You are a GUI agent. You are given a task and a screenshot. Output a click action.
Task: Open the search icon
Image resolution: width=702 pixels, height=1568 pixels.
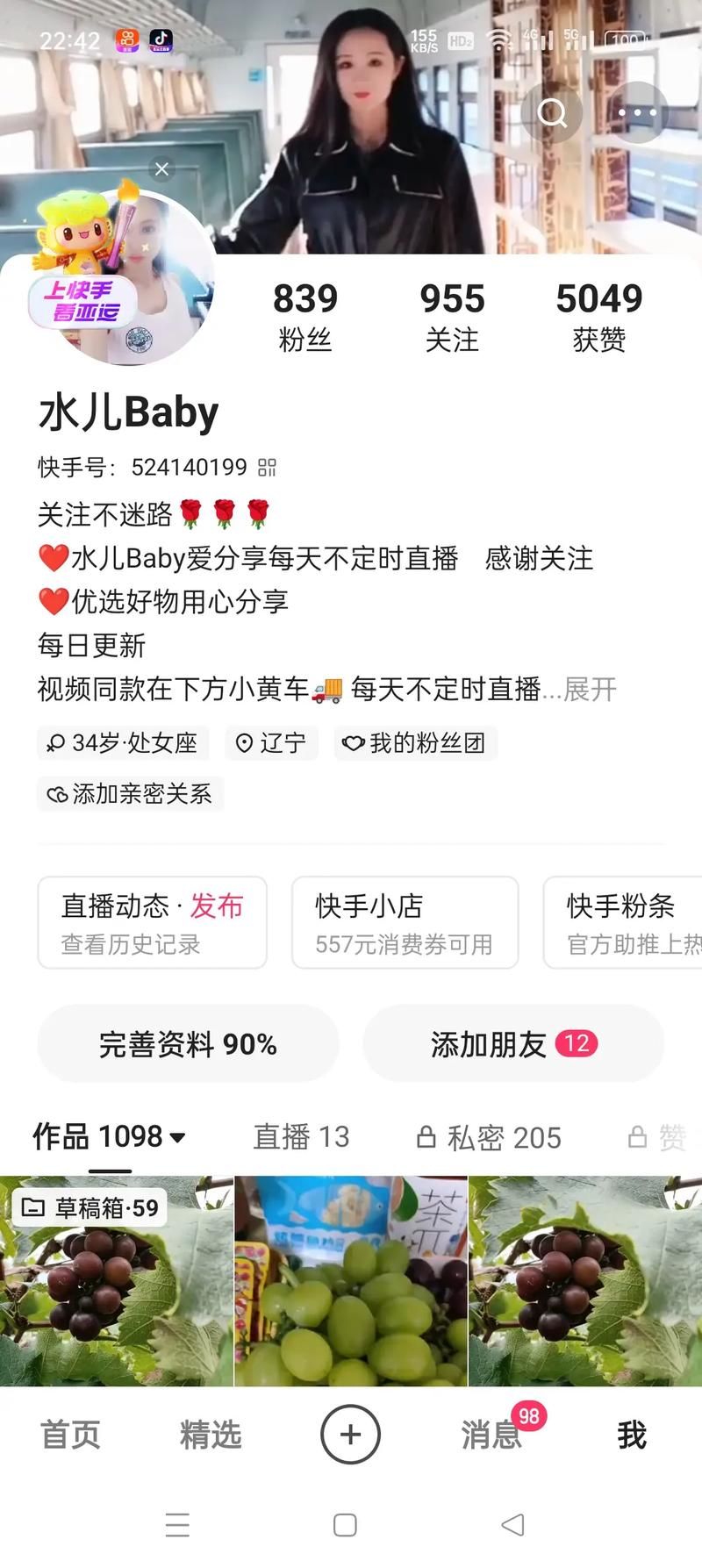[552, 113]
